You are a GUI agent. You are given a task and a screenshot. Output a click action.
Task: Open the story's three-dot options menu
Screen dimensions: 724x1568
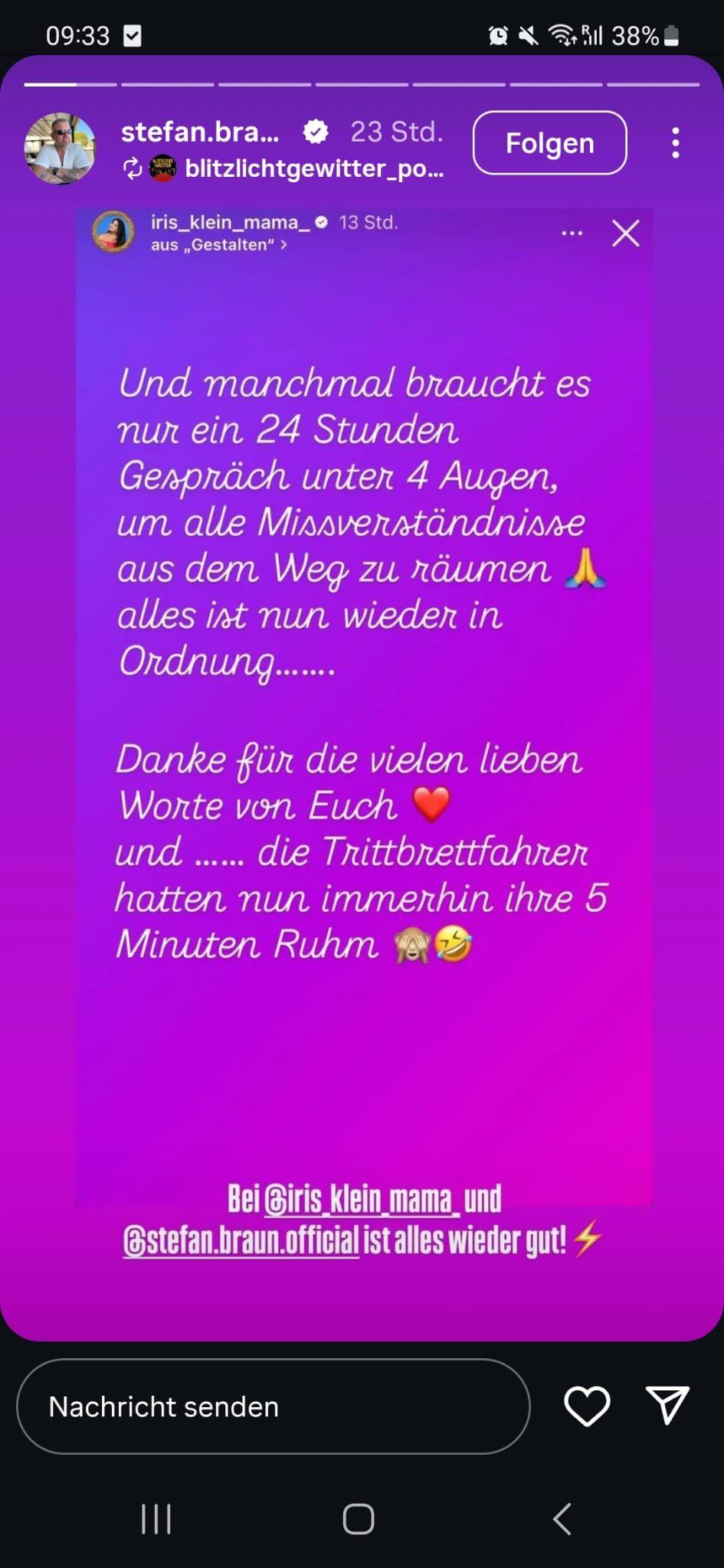pos(675,143)
